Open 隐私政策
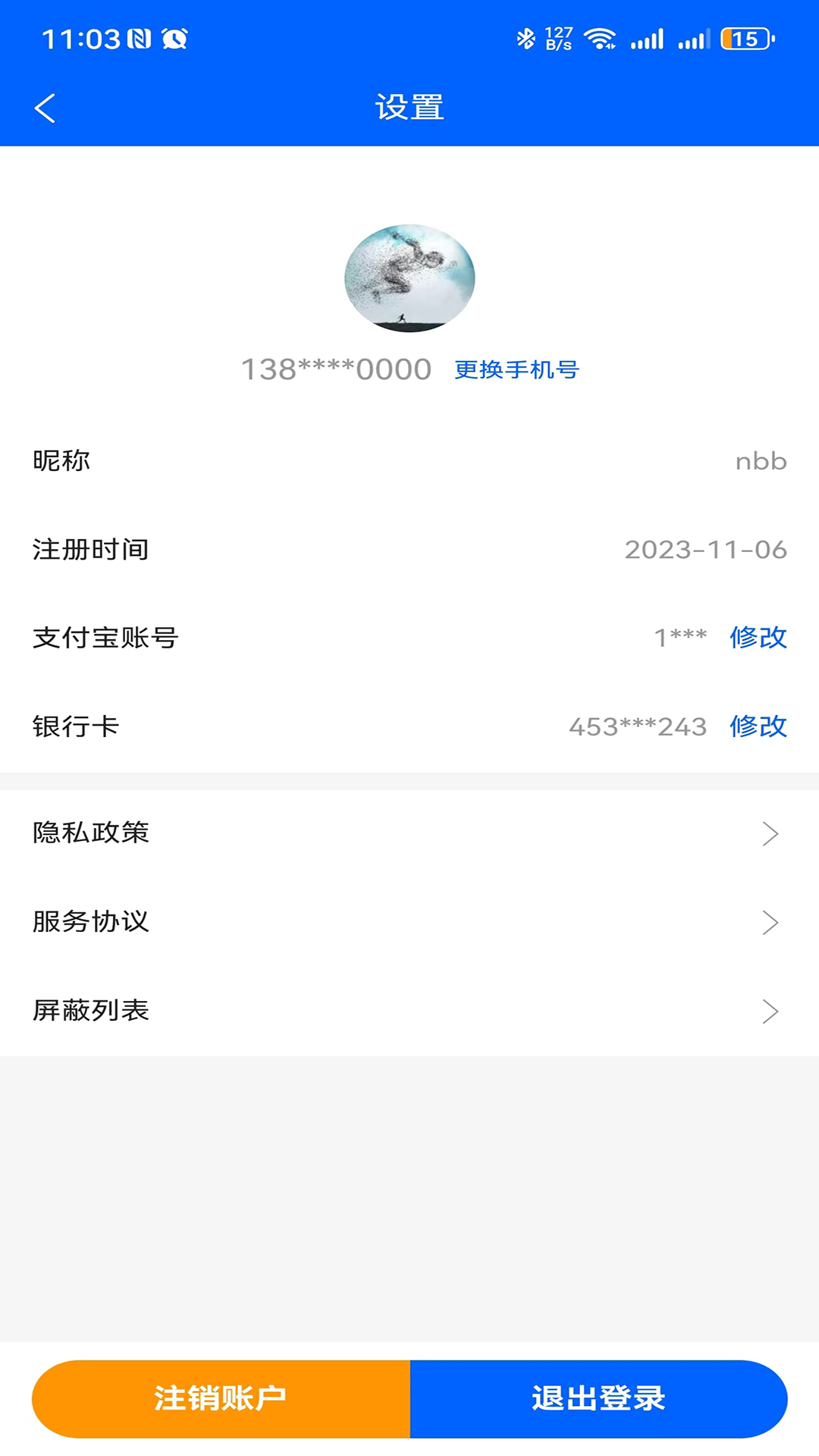 tap(409, 833)
